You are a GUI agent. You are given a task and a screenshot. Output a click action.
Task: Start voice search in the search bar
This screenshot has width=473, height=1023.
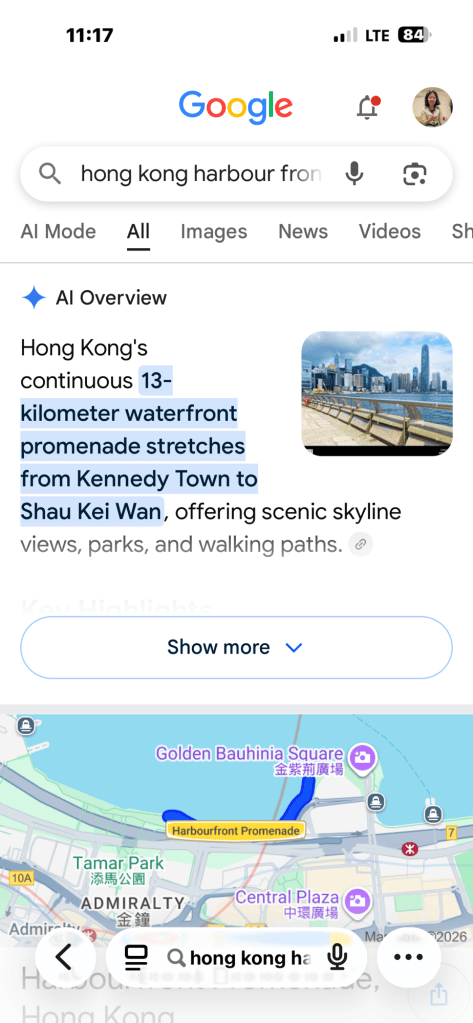354,174
